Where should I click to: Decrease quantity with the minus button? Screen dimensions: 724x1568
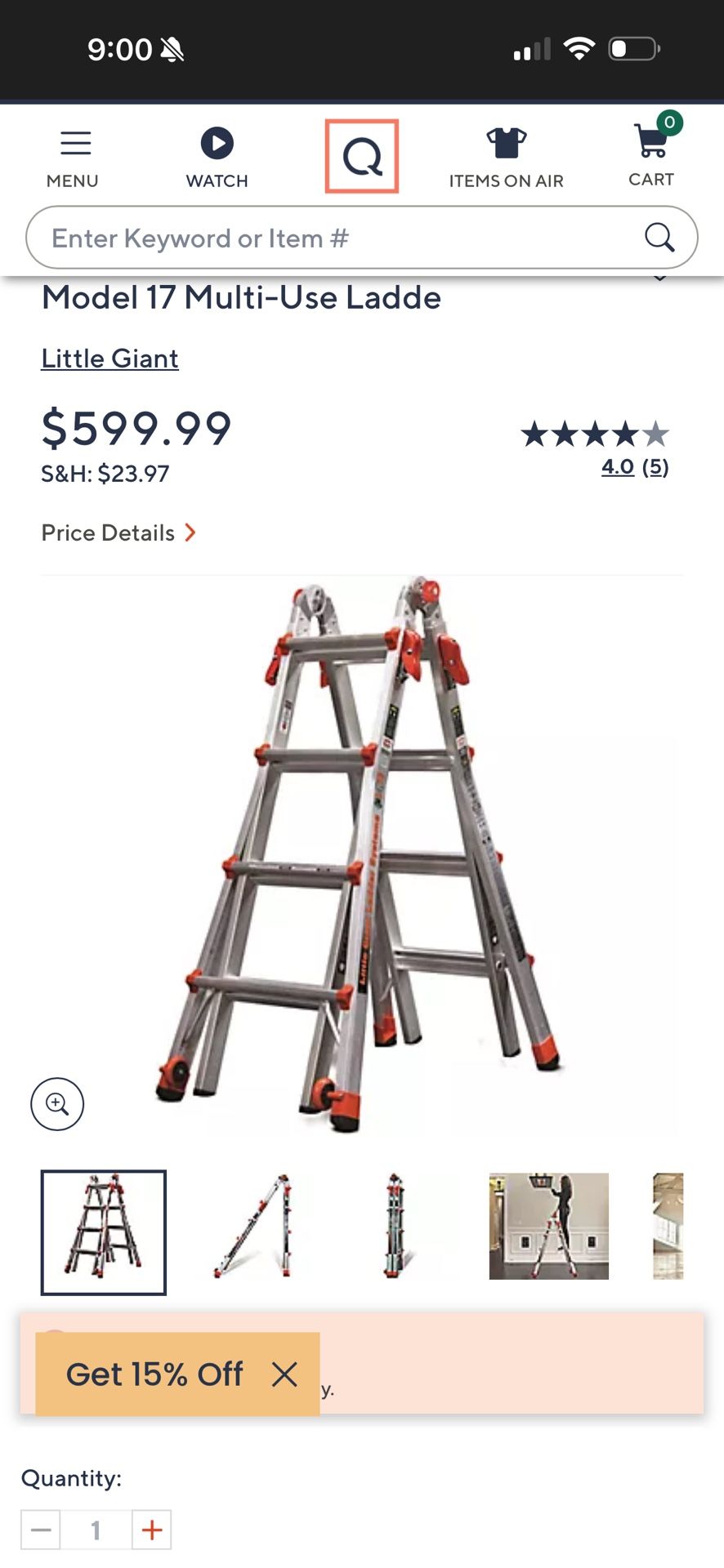point(41,1530)
